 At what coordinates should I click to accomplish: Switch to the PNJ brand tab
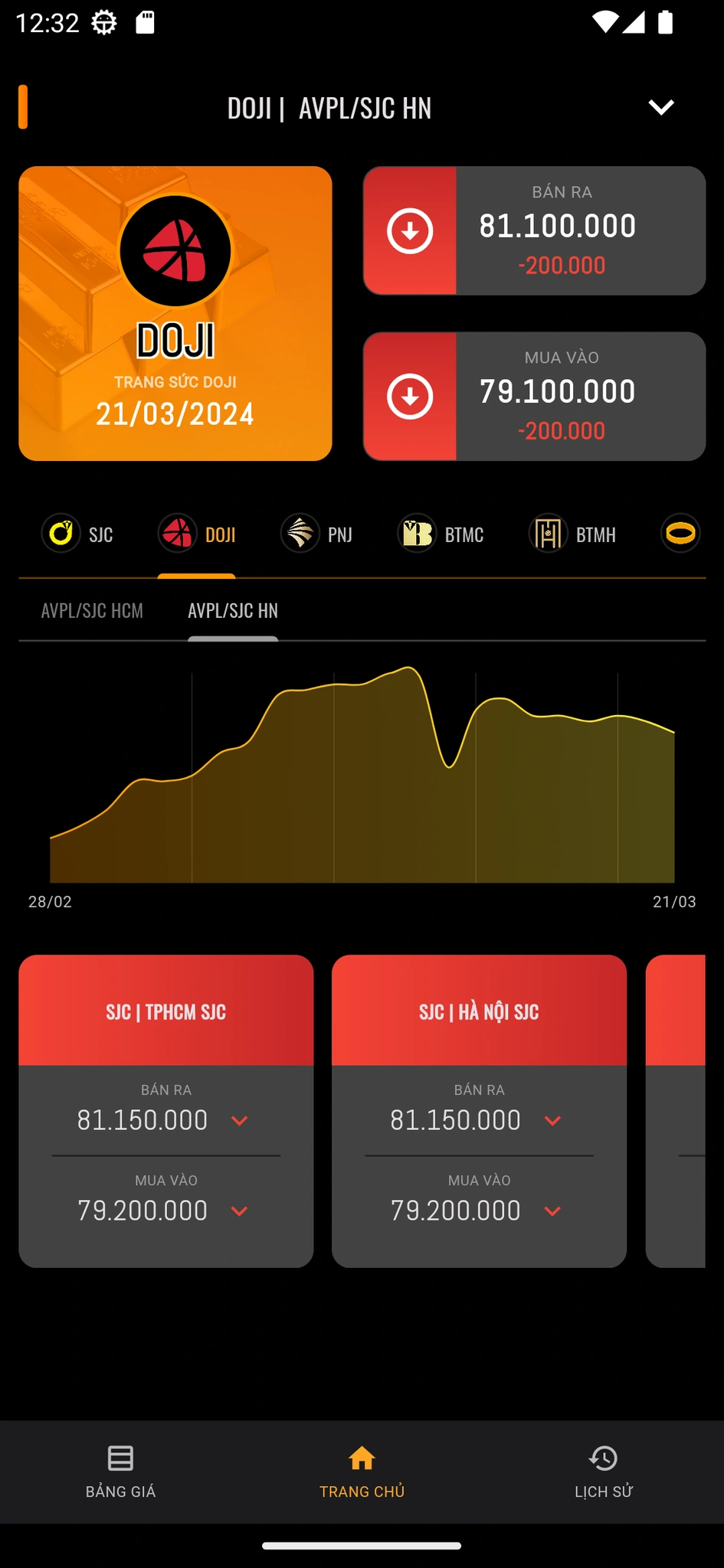(x=317, y=534)
